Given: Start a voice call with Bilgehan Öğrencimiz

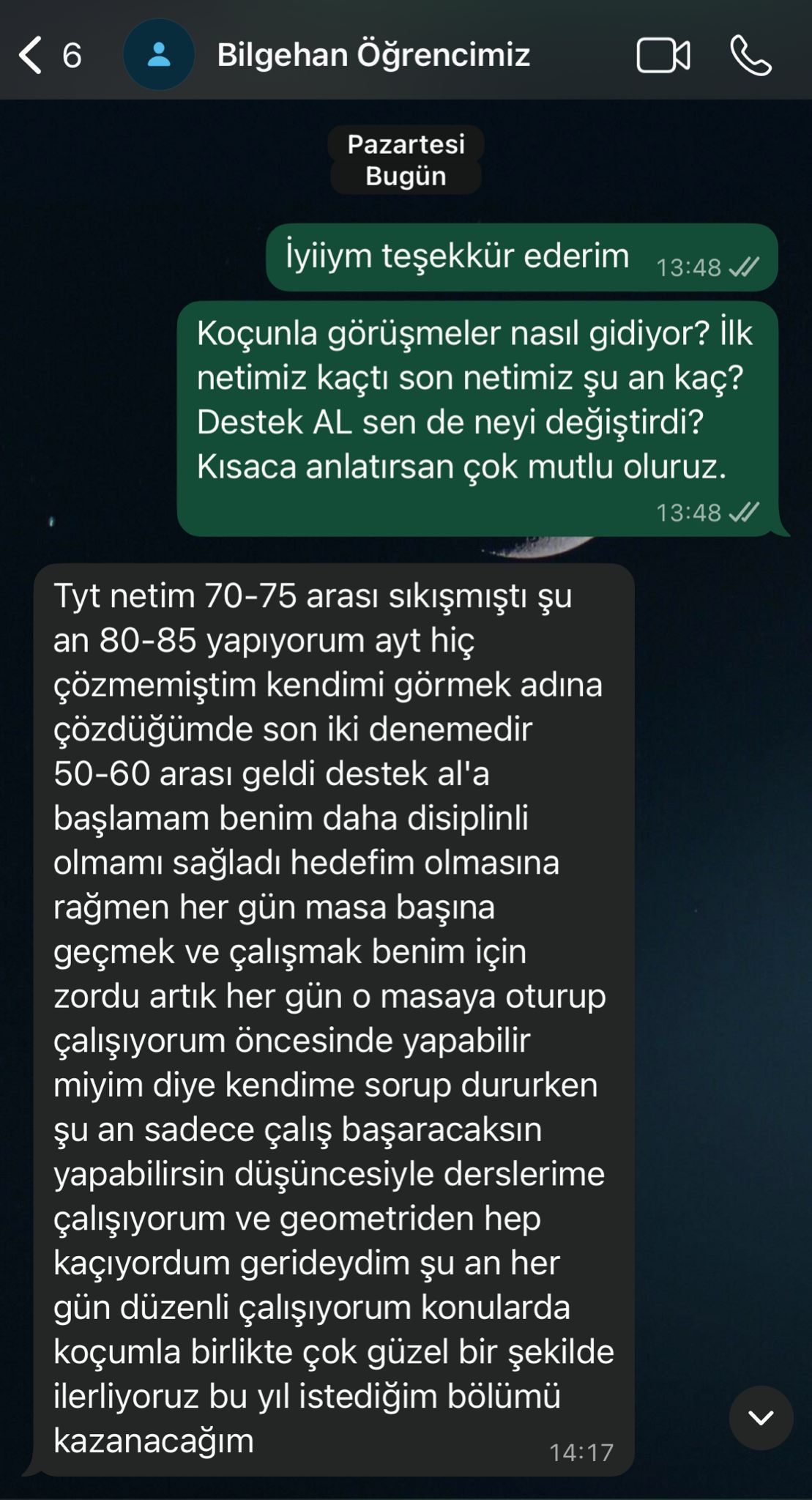Looking at the screenshot, I should pos(751,56).
